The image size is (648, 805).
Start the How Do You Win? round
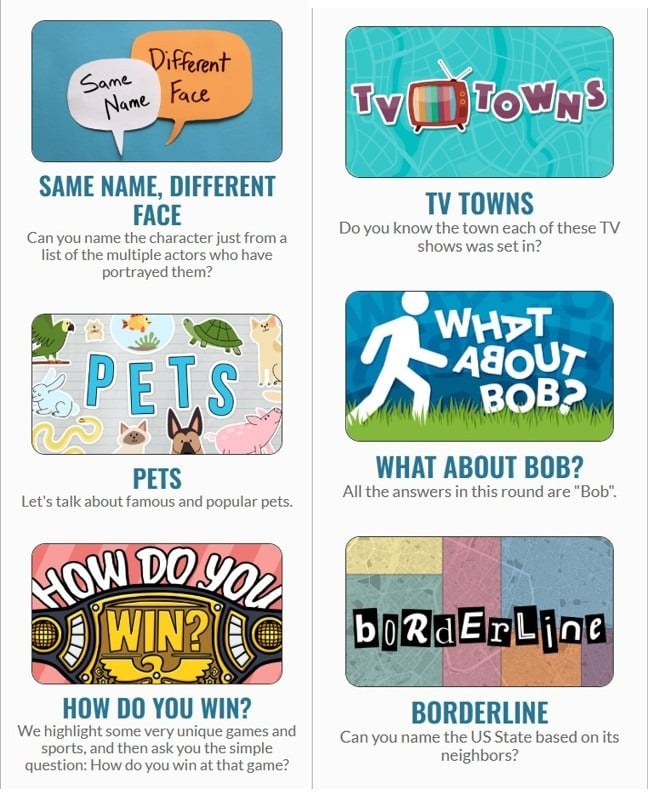pos(157,613)
